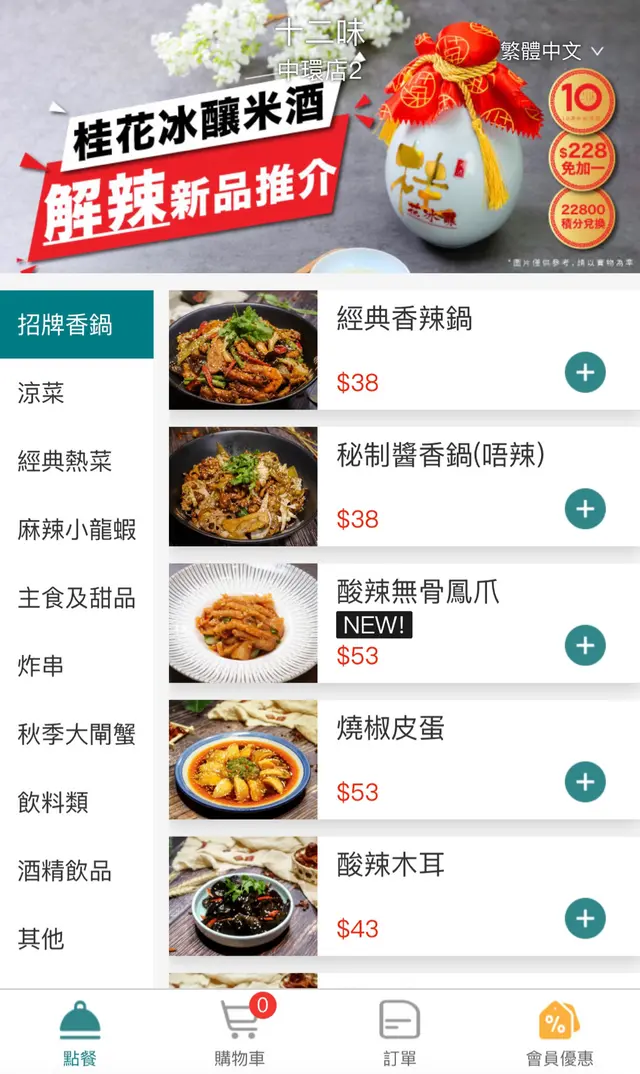Switch to the 涼菜 category

[x=76, y=393]
